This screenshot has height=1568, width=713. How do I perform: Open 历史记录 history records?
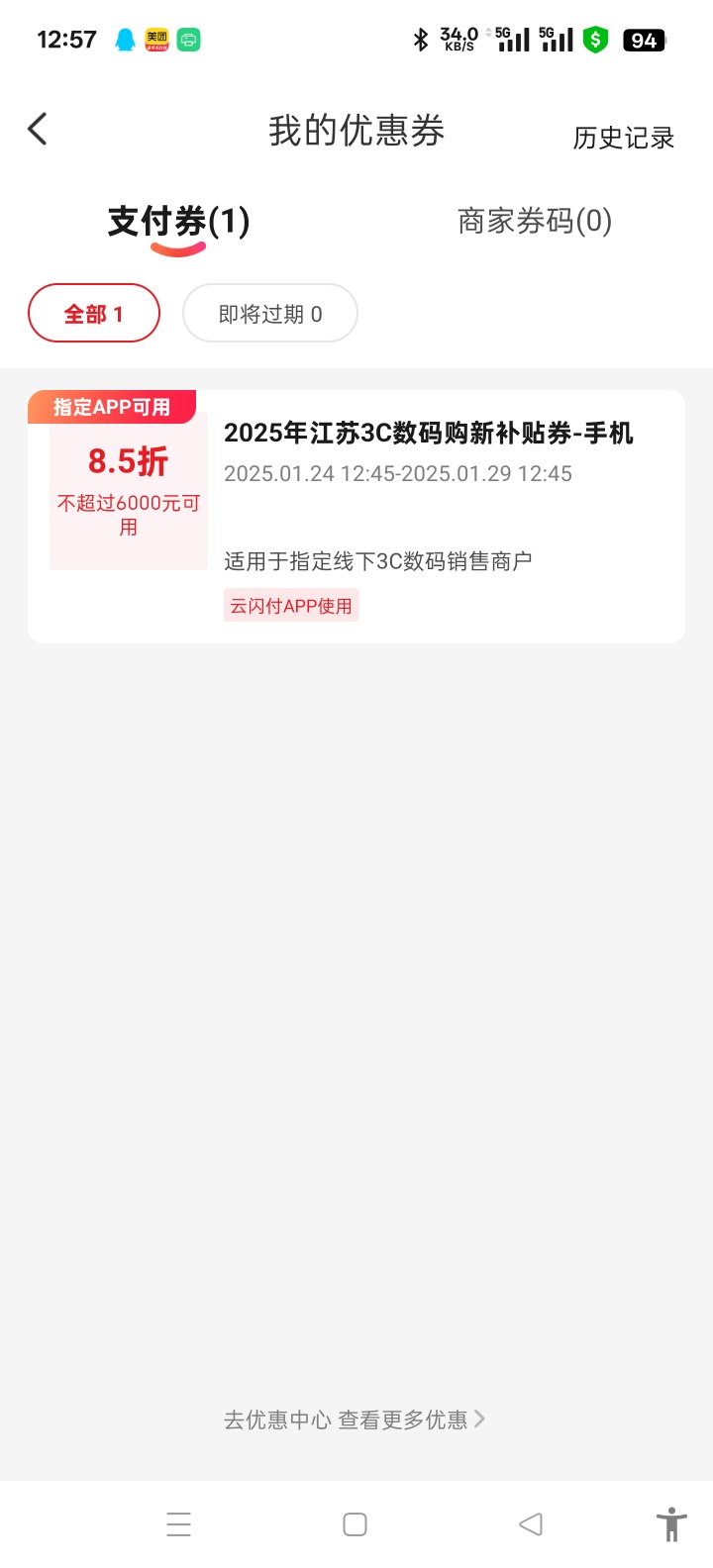click(624, 138)
